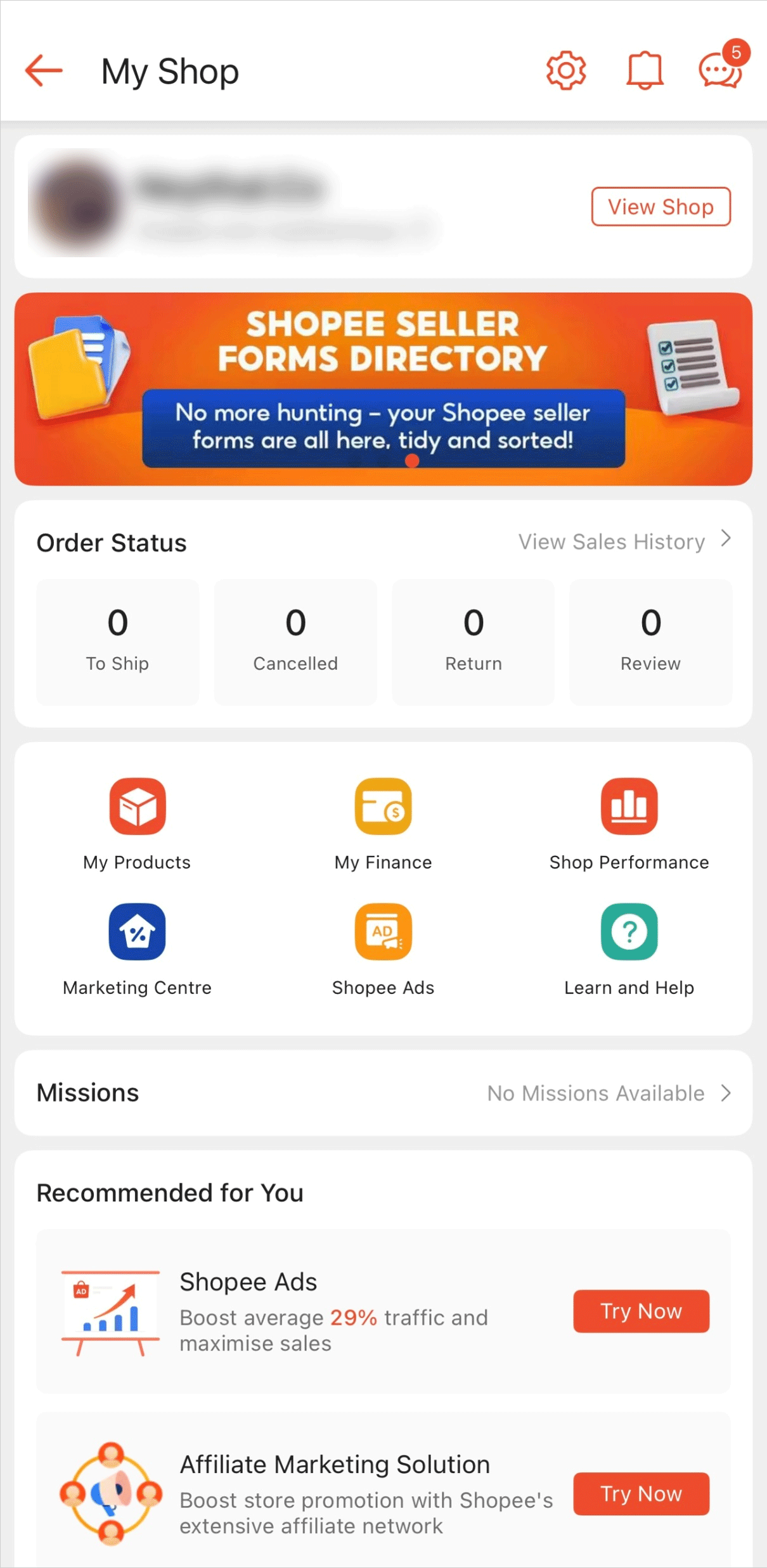
Task: Open the notifications bell
Action: pyautogui.click(x=644, y=70)
